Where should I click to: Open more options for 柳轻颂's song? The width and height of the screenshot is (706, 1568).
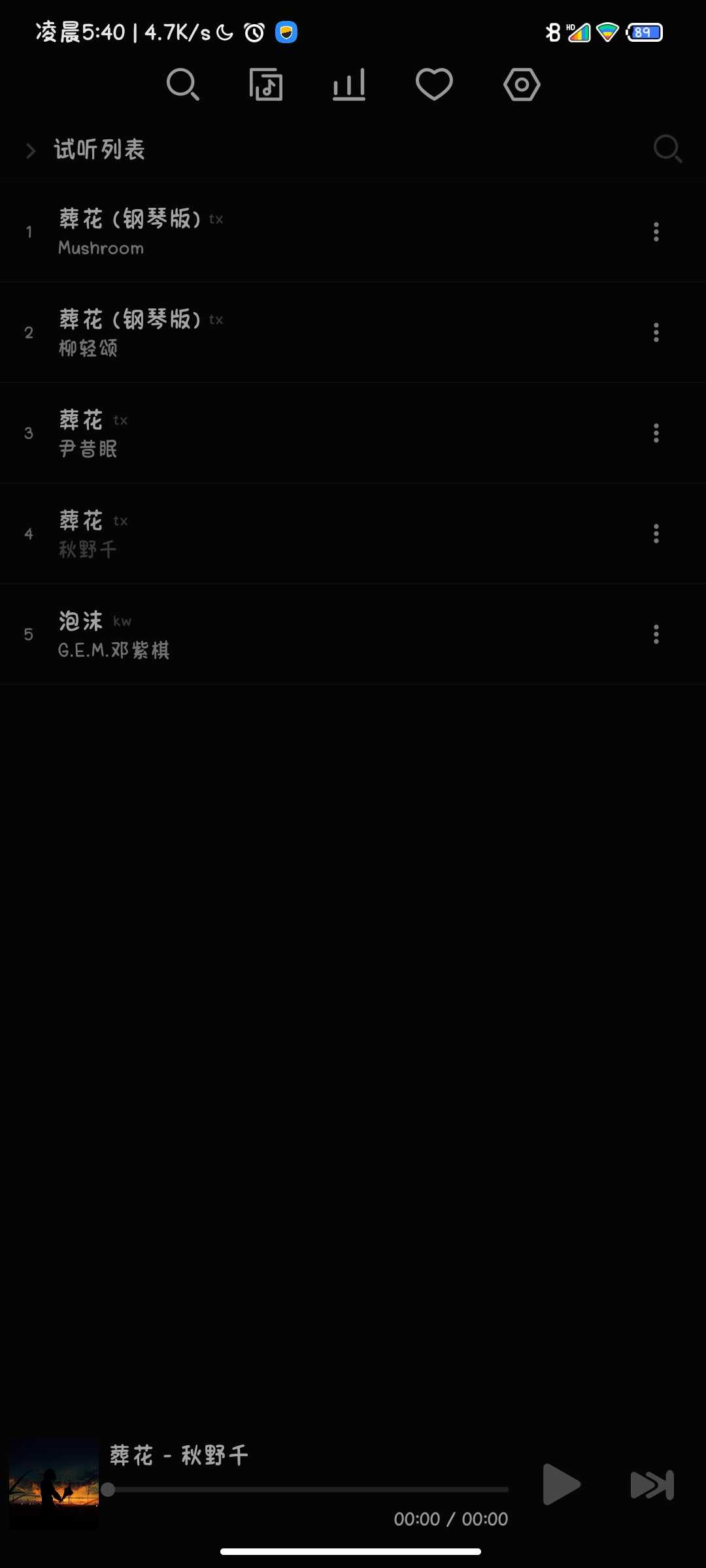click(656, 333)
